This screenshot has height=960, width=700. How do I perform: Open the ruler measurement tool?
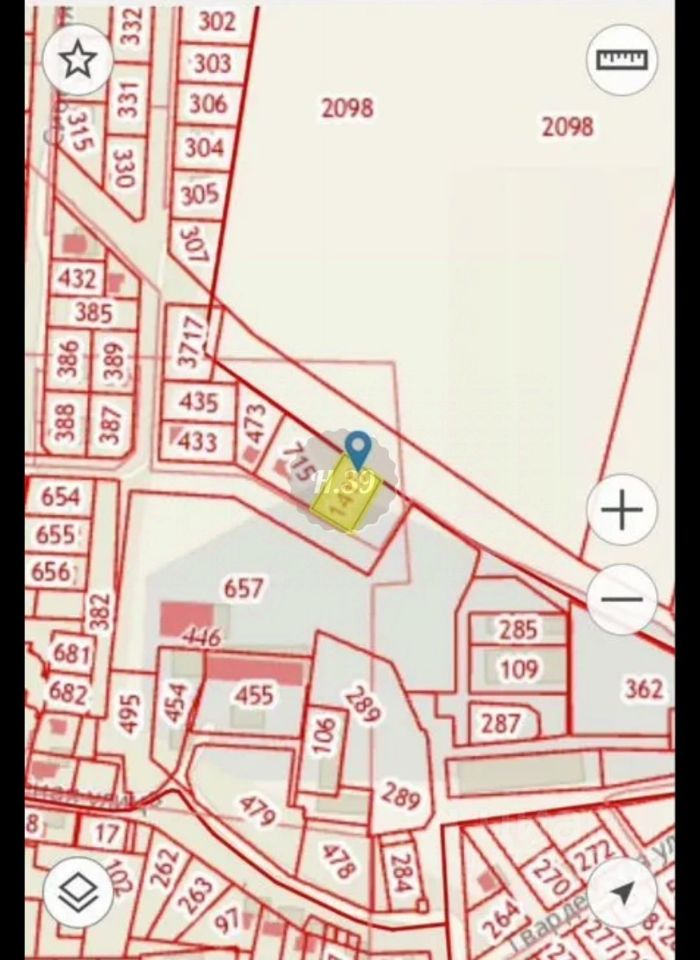tap(621, 60)
